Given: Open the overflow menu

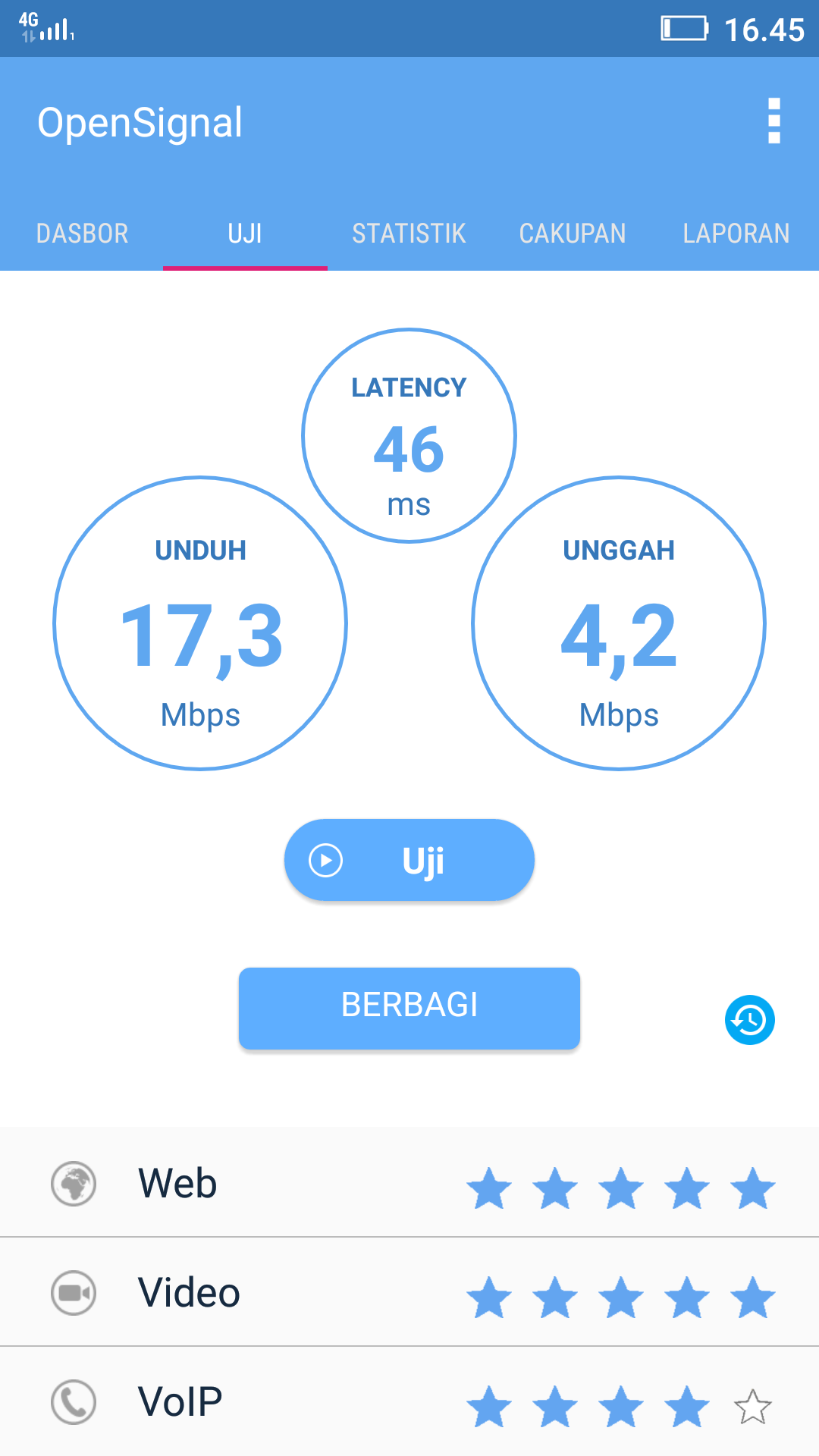Looking at the screenshot, I should (773, 121).
